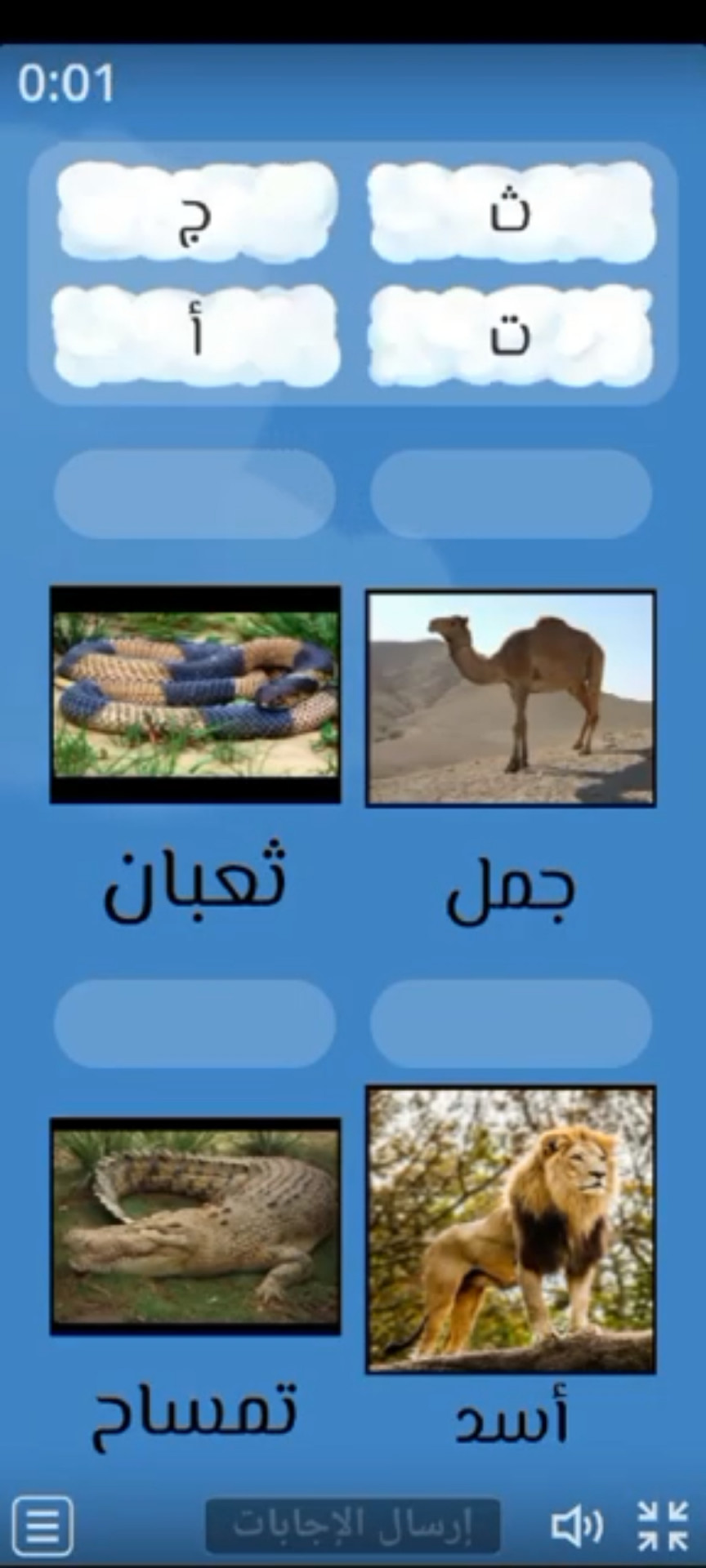Submit answers with إرسال الإجابات button
This screenshot has height=1568, width=706.
(353, 1525)
